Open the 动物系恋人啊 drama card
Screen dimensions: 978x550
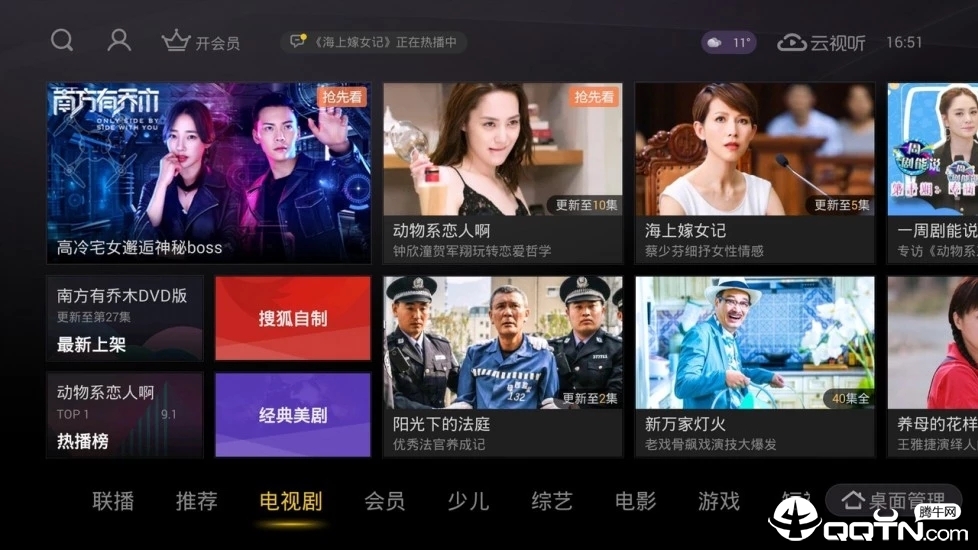[502, 173]
